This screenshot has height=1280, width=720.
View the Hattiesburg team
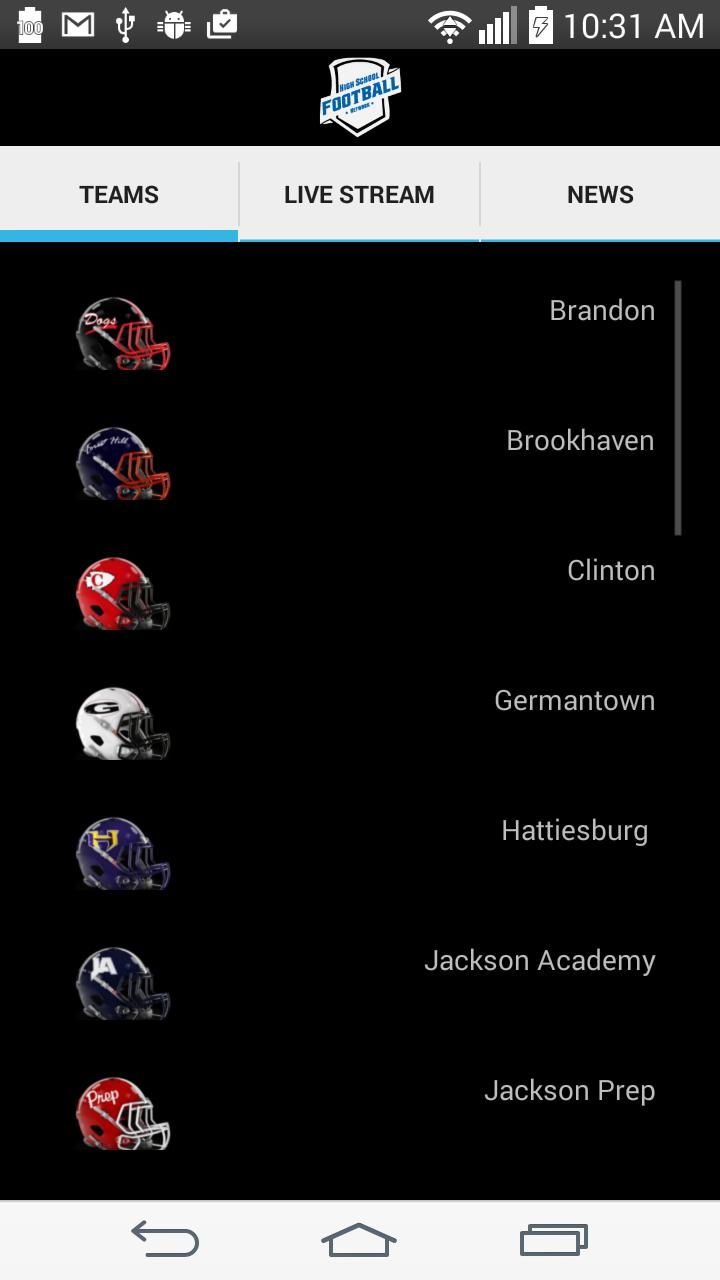pos(360,853)
